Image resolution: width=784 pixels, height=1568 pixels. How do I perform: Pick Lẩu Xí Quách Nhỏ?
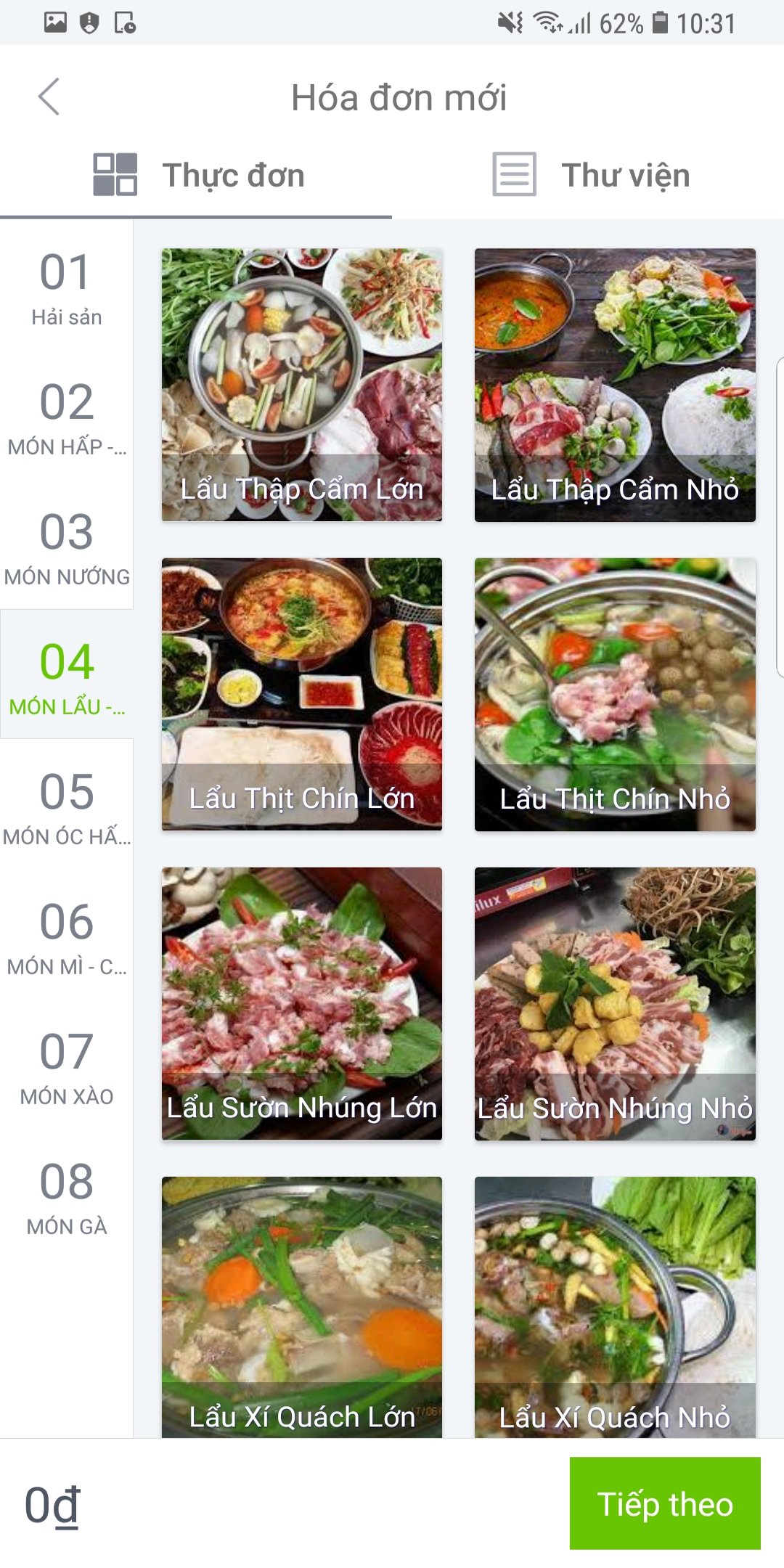[615, 1307]
